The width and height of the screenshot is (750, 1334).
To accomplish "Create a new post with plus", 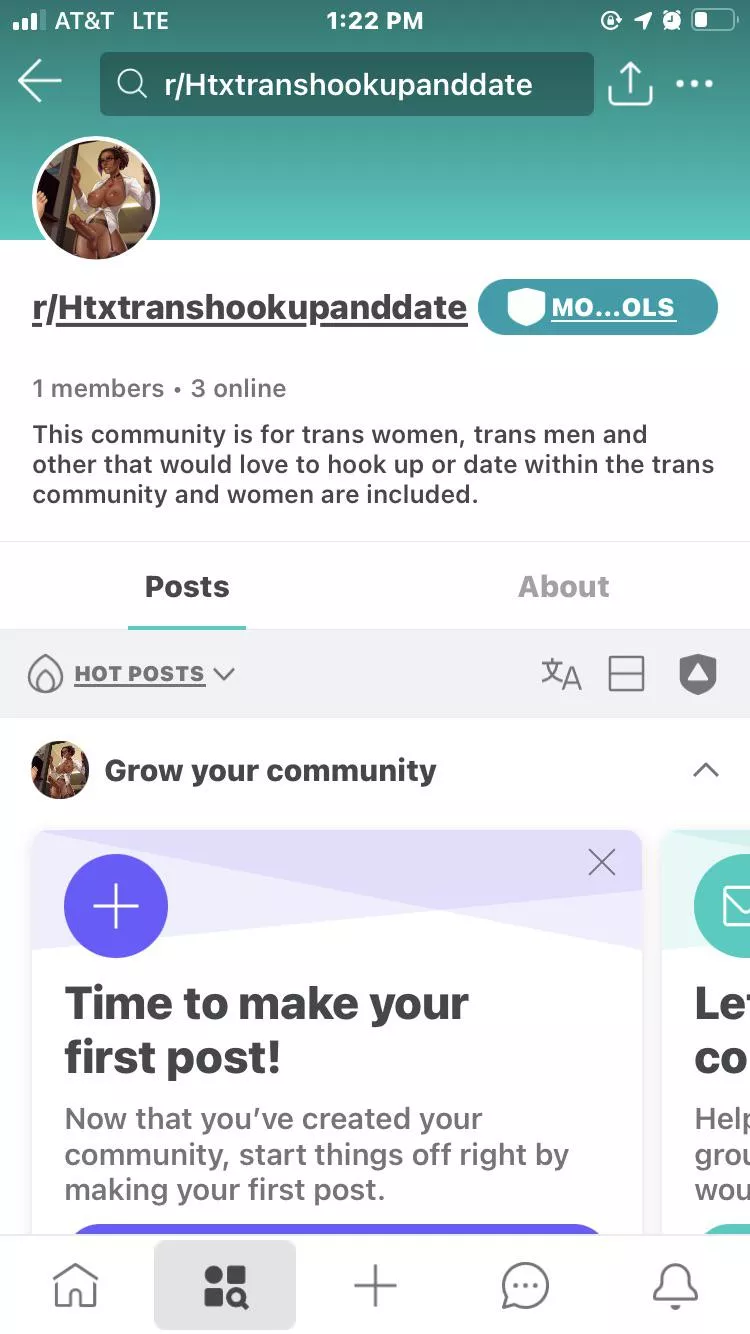I will 375,1285.
